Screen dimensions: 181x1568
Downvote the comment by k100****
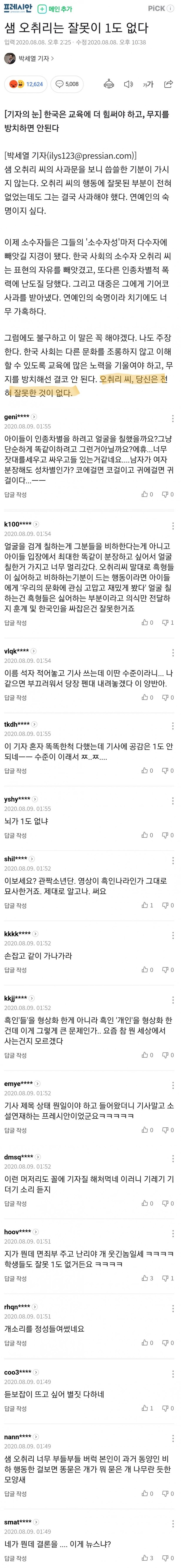click(x=168, y=622)
